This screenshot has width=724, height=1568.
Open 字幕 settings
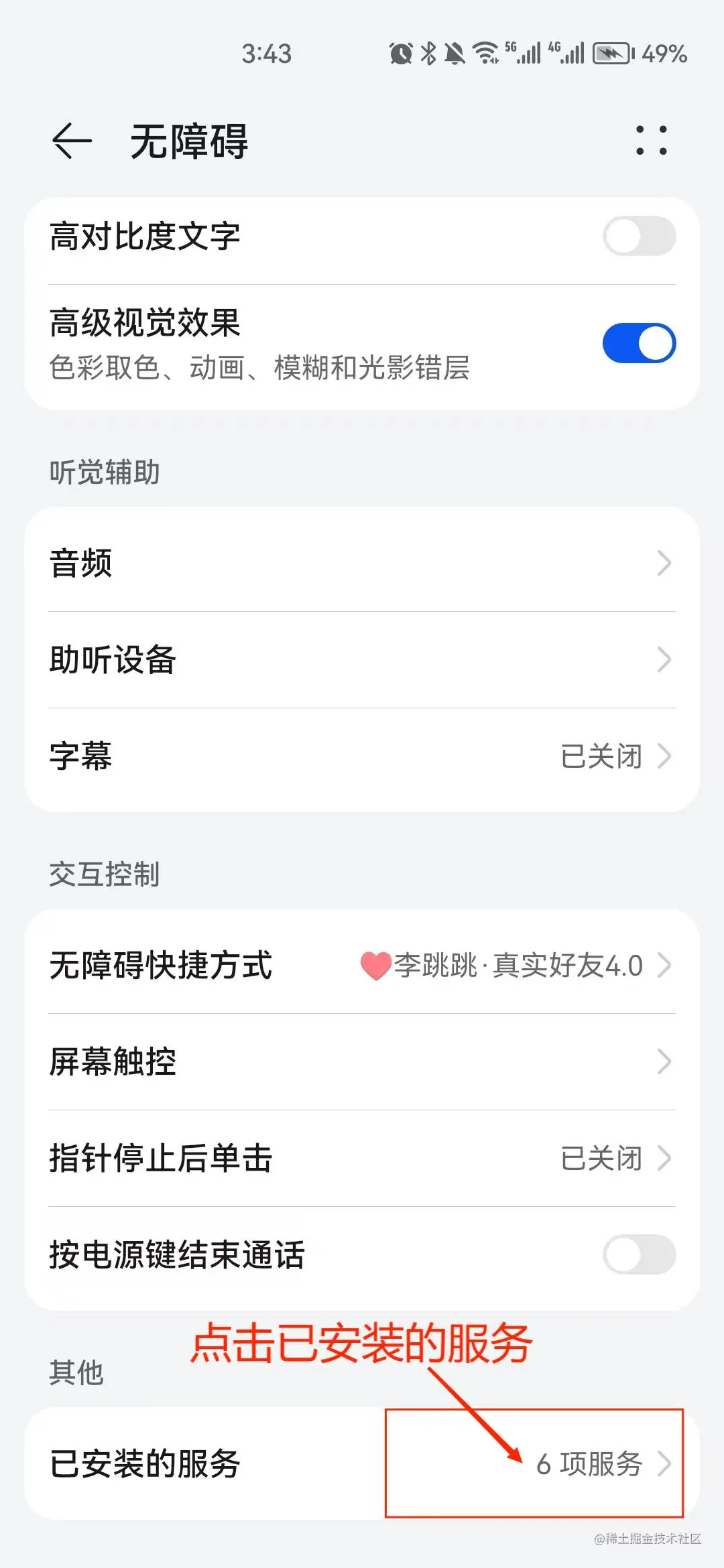362,756
